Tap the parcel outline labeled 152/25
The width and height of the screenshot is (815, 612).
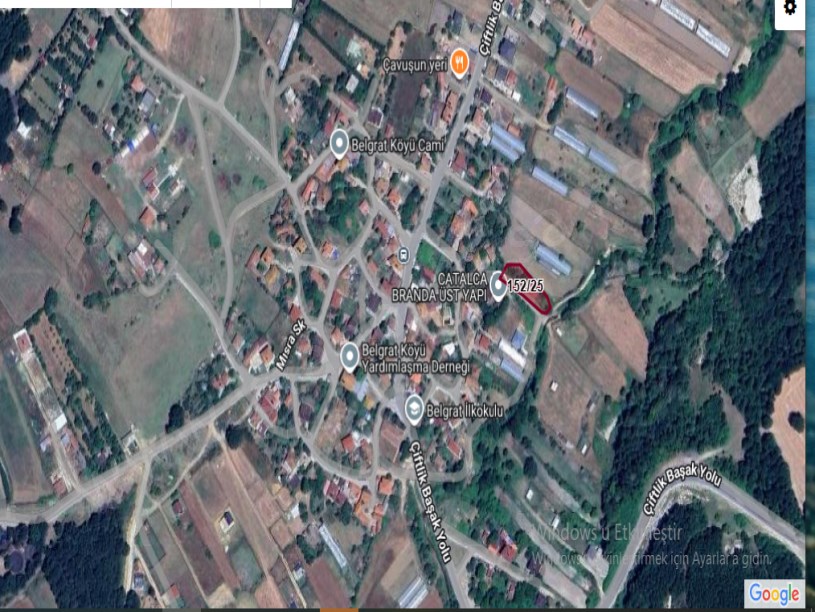(x=527, y=288)
